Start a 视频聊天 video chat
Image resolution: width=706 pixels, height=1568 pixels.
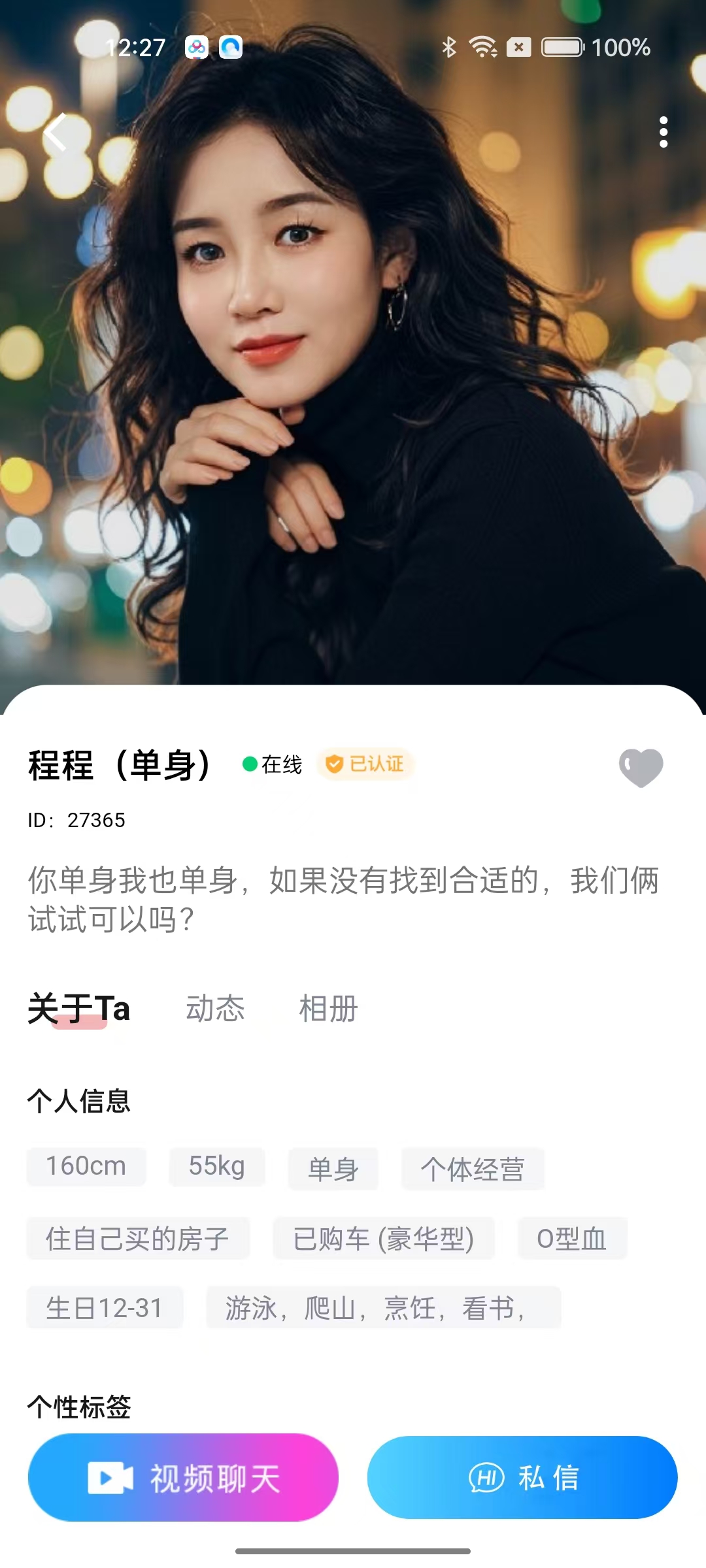(183, 1478)
